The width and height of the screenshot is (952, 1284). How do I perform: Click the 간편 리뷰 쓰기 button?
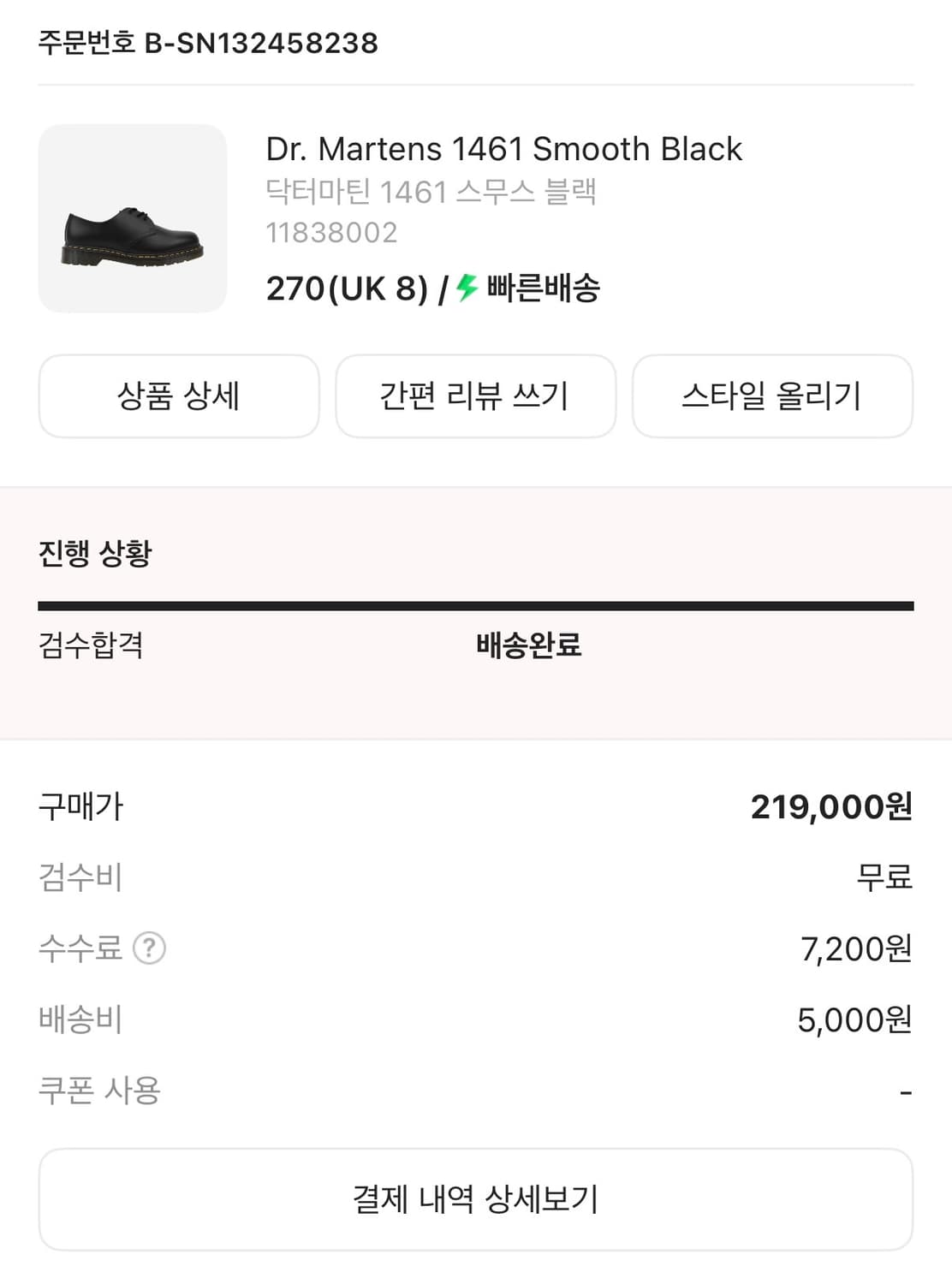(x=476, y=396)
